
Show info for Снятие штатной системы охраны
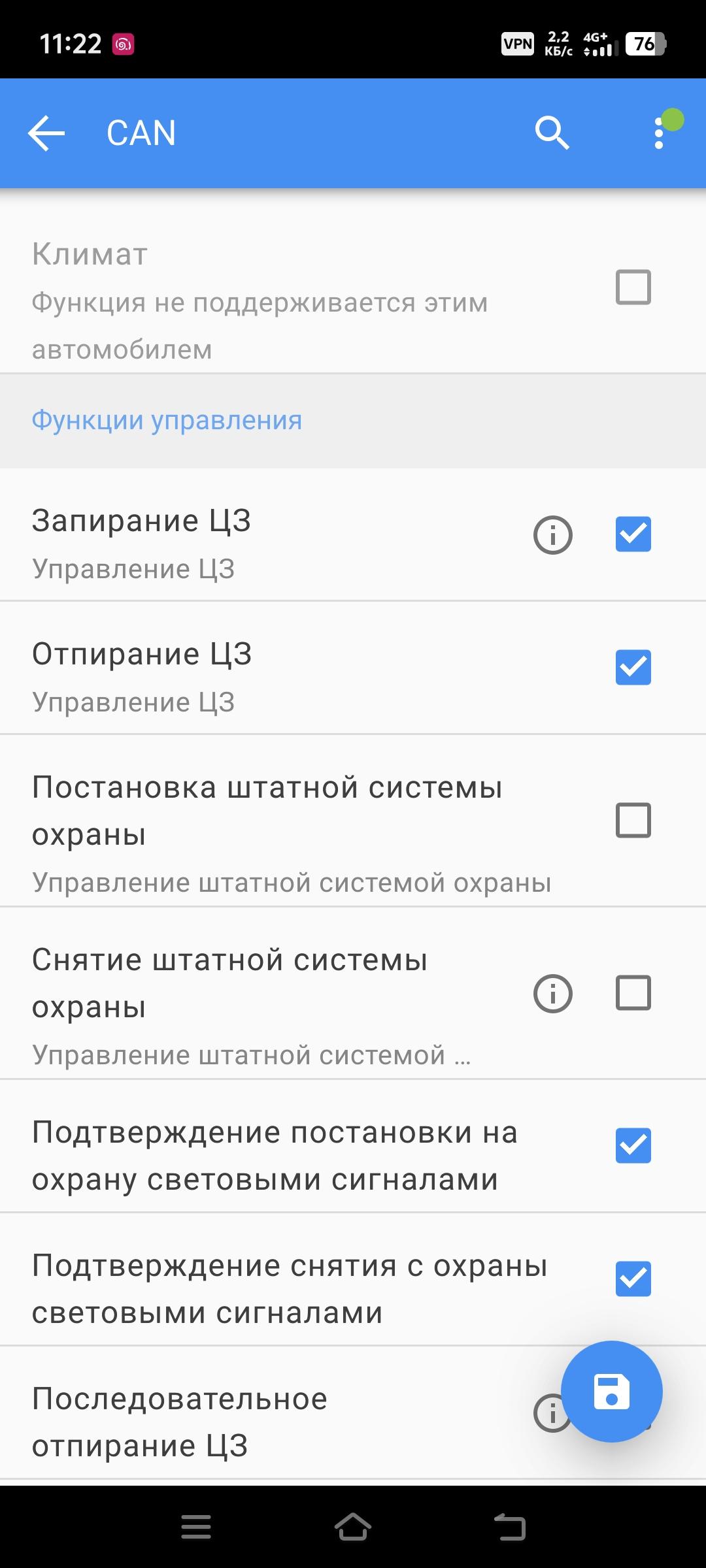(553, 994)
